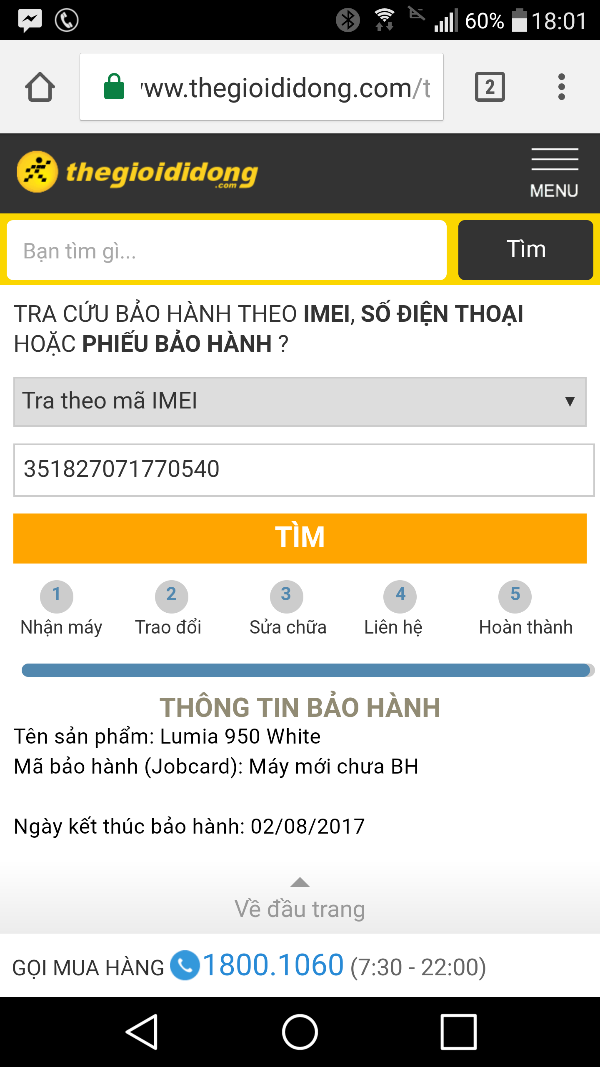Open the browser tab switcher

tap(490, 87)
